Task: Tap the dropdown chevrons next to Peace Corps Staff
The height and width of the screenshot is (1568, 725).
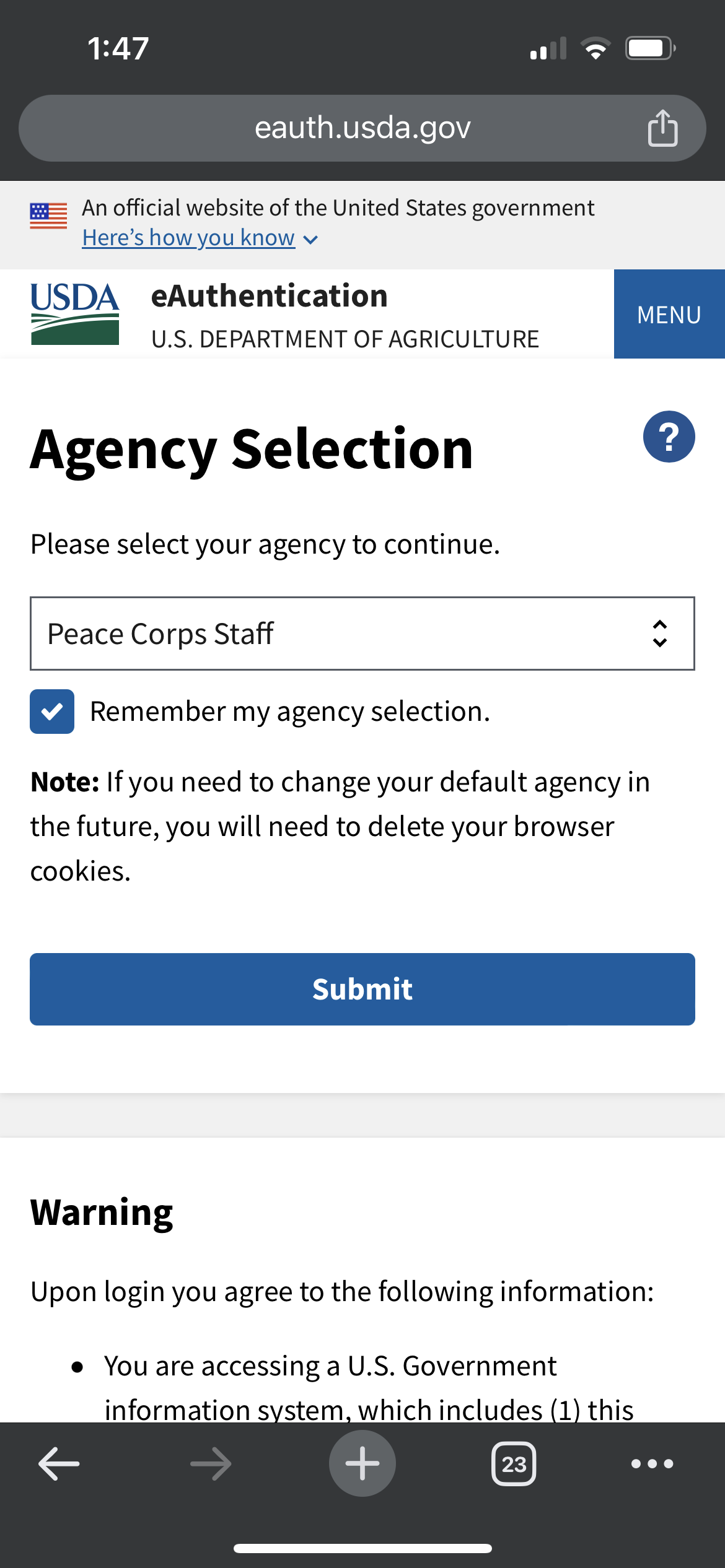Action: pos(659,633)
